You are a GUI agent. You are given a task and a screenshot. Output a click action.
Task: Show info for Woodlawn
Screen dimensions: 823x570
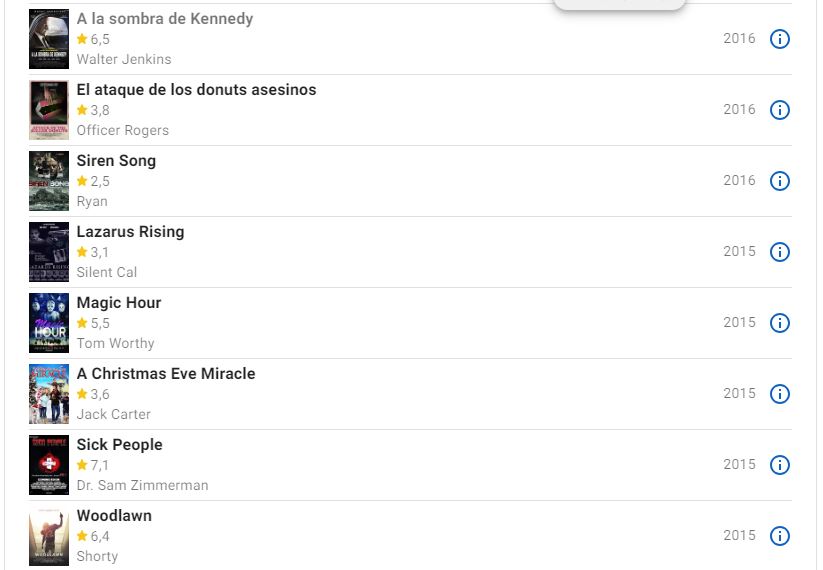pos(780,536)
